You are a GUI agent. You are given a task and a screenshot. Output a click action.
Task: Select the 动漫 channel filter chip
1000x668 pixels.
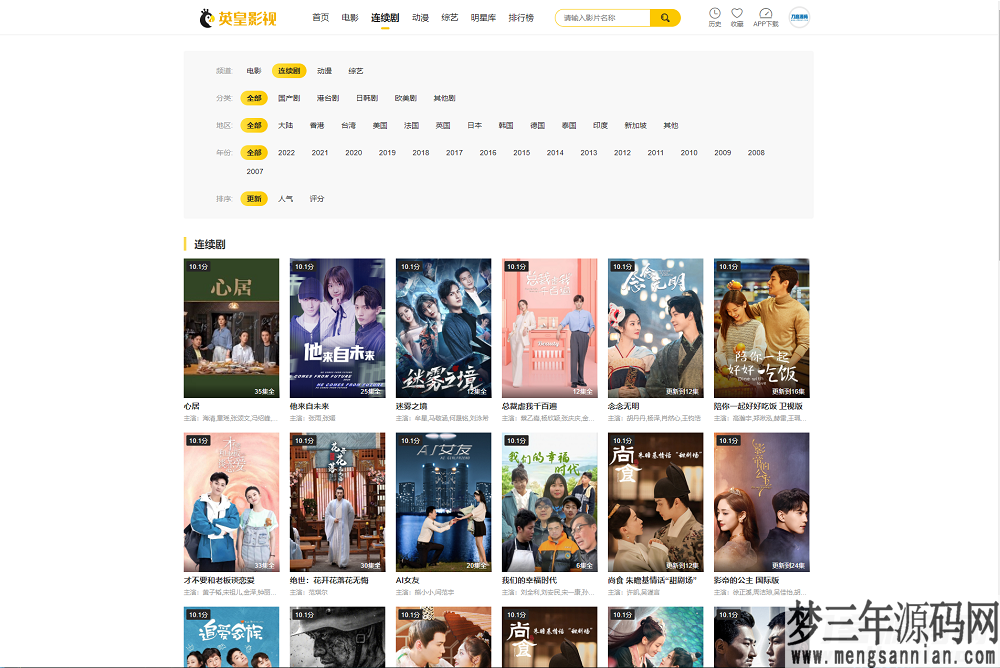pos(324,71)
